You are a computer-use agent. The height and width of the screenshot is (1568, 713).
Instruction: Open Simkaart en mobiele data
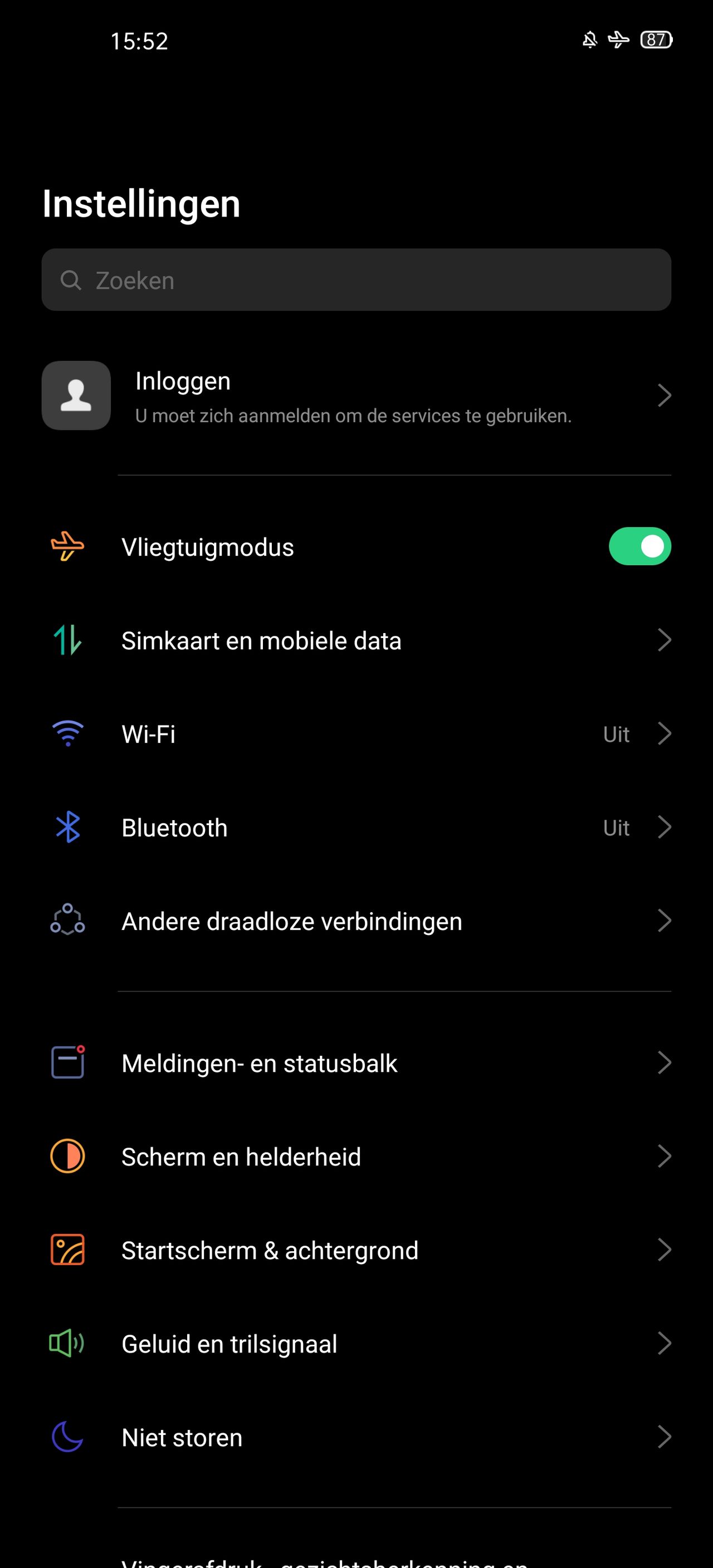(356, 640)
